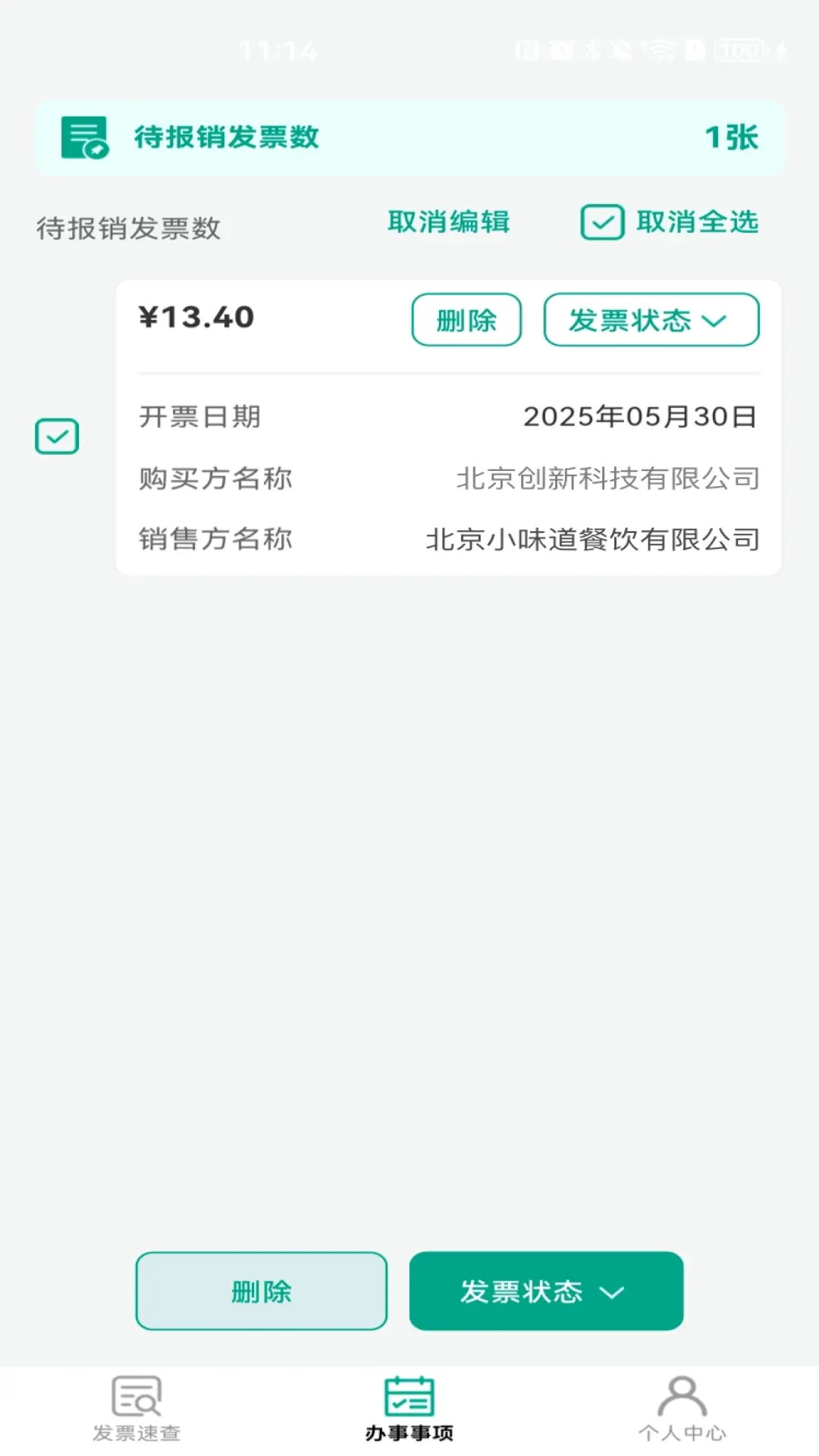Click the battery indicator in the status bar
This screenshot has width=819, height=1456.
click(x=739, y=48)
